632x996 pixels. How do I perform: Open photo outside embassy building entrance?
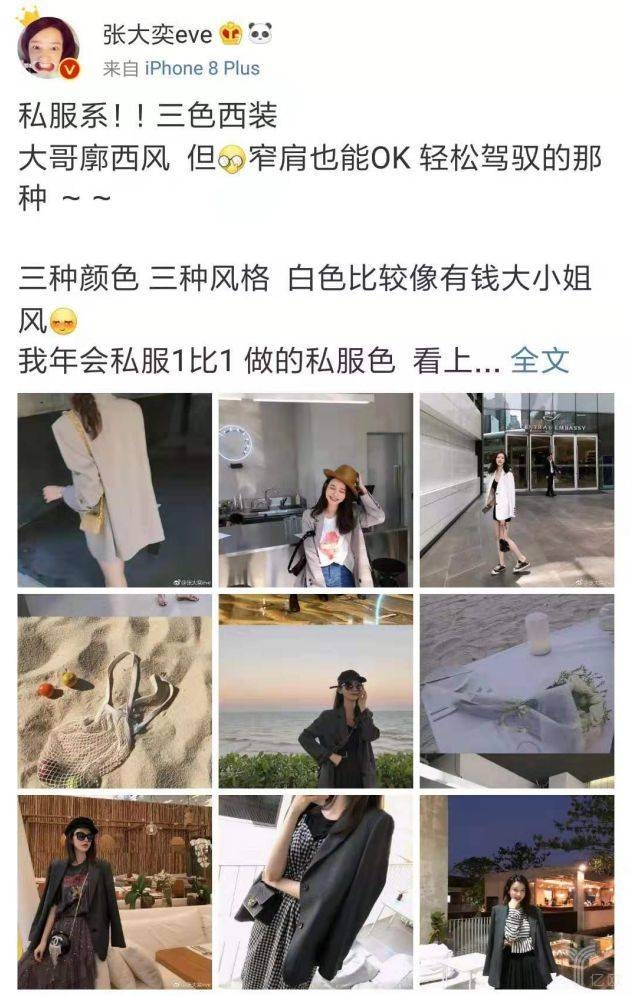pyautogui.click(x=517, y=490)
